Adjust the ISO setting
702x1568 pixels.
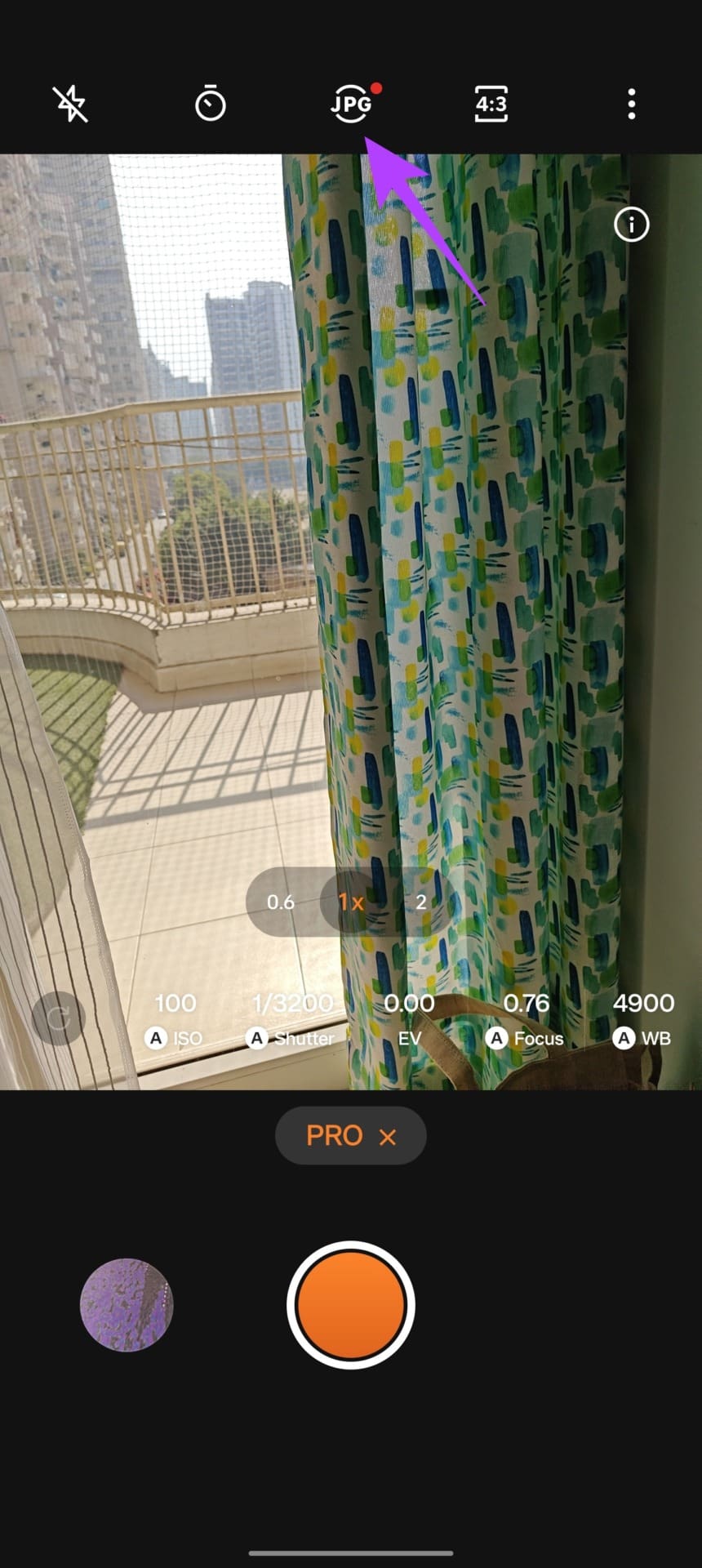pyautogui.click(x=175, y=1020)
